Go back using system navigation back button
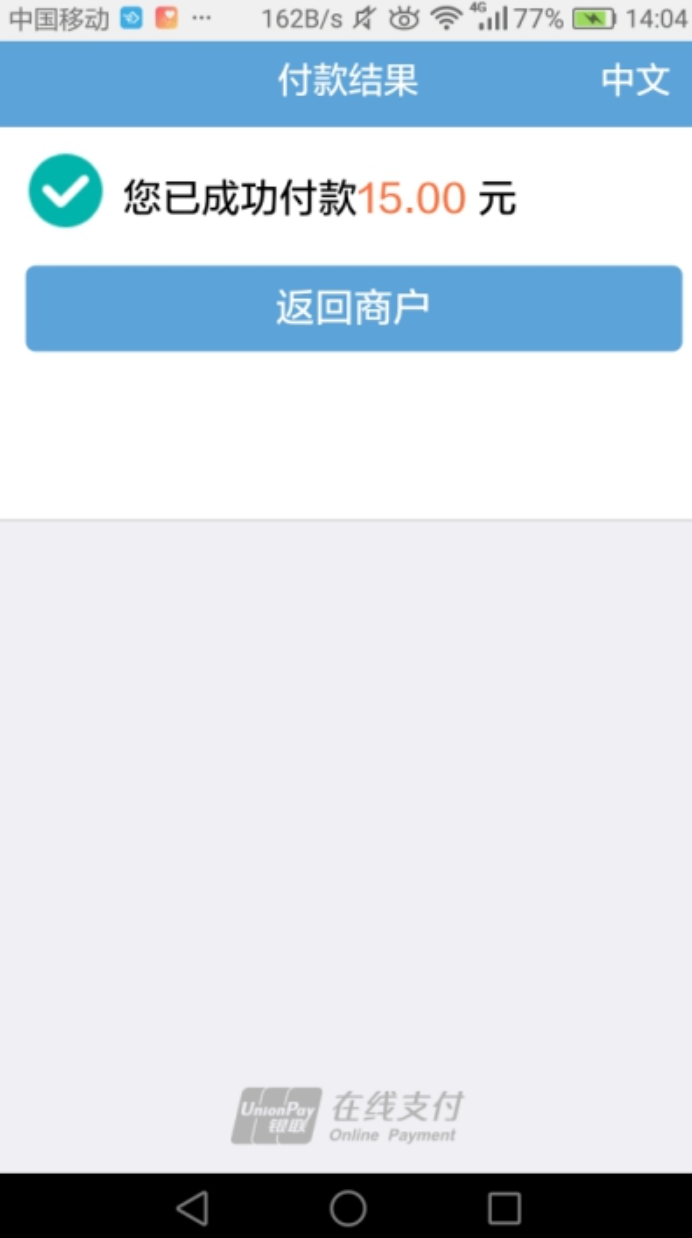The width and height of the screenshot is (692, 1238). click(192, 1208)
